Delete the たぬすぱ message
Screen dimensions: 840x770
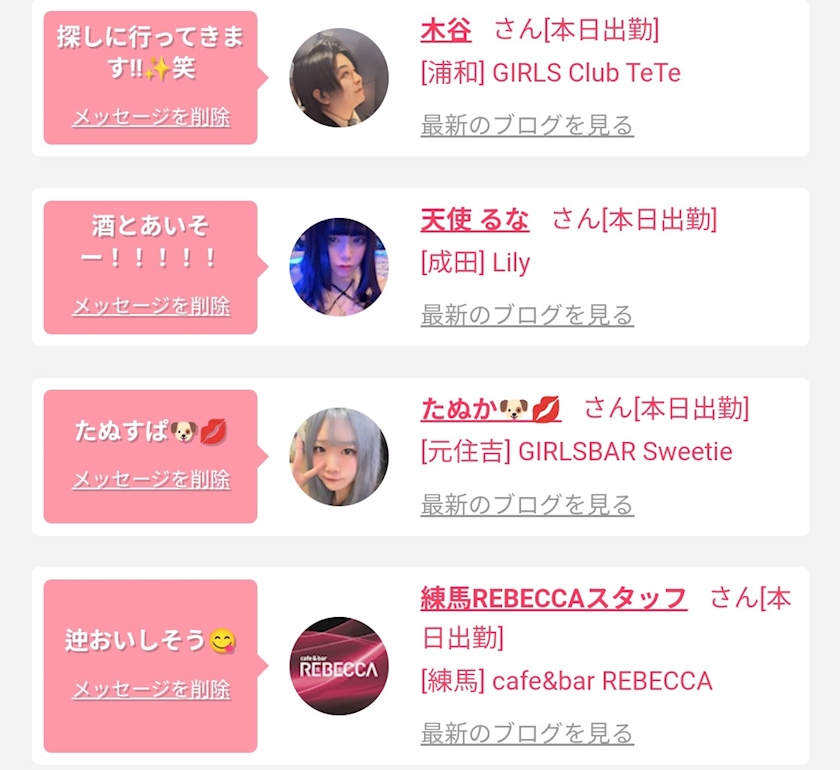pos(151,479)
